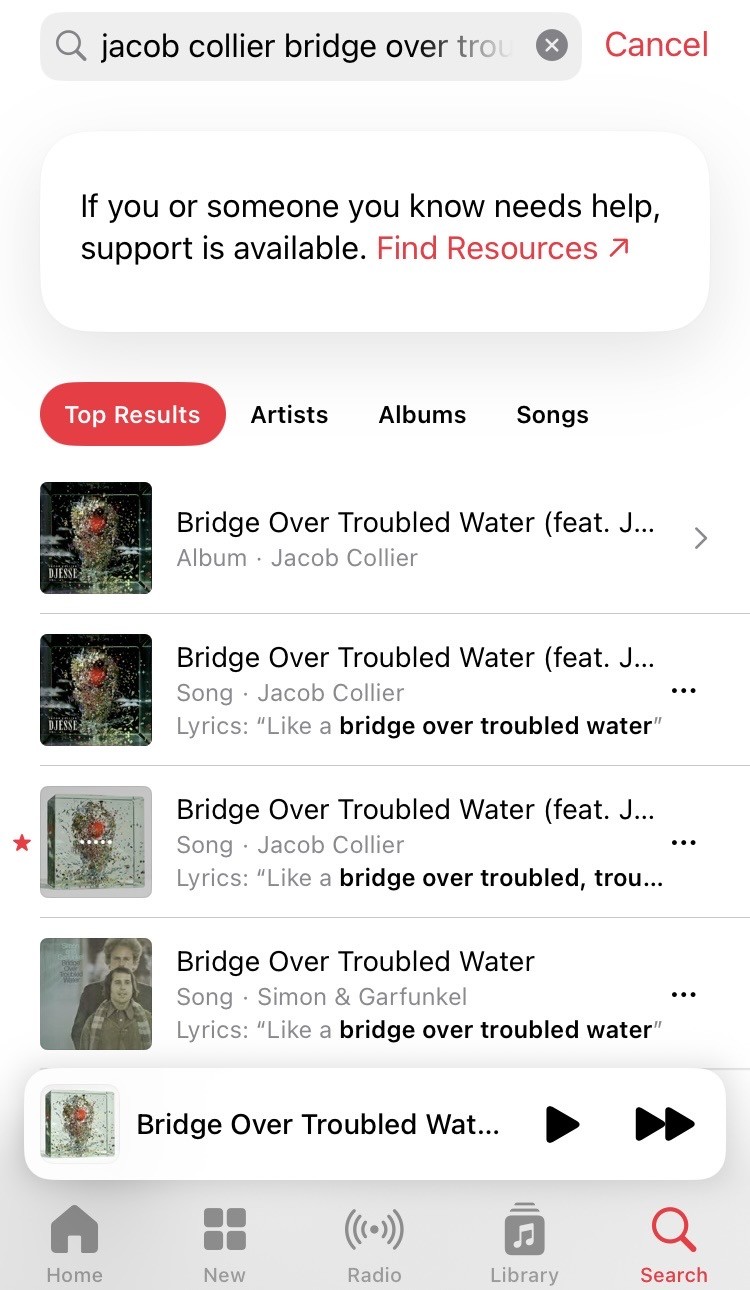Open the Find Resources link
Screen dimensions: 750x1290
click(x=503, y=248)
